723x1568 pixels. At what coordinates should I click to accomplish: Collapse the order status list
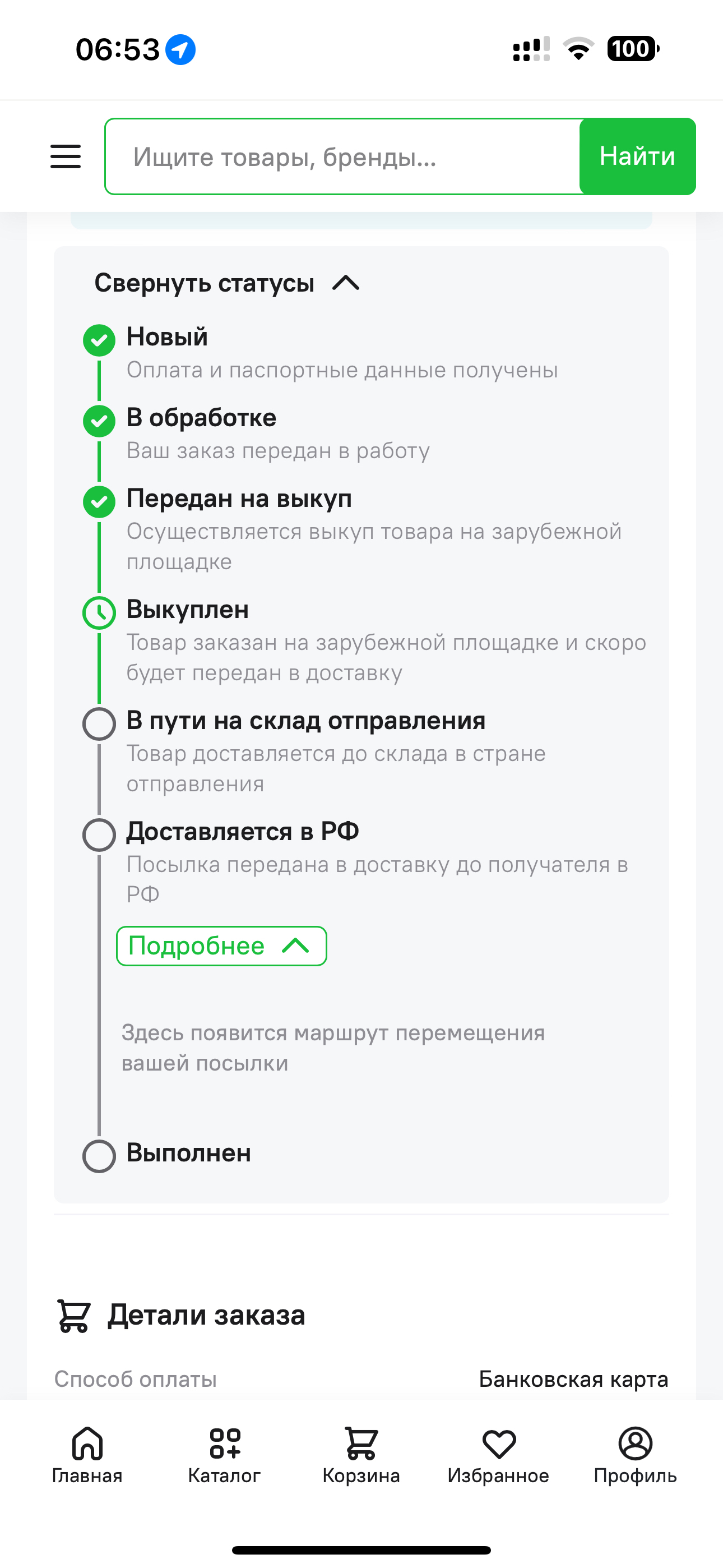point(227,283)
